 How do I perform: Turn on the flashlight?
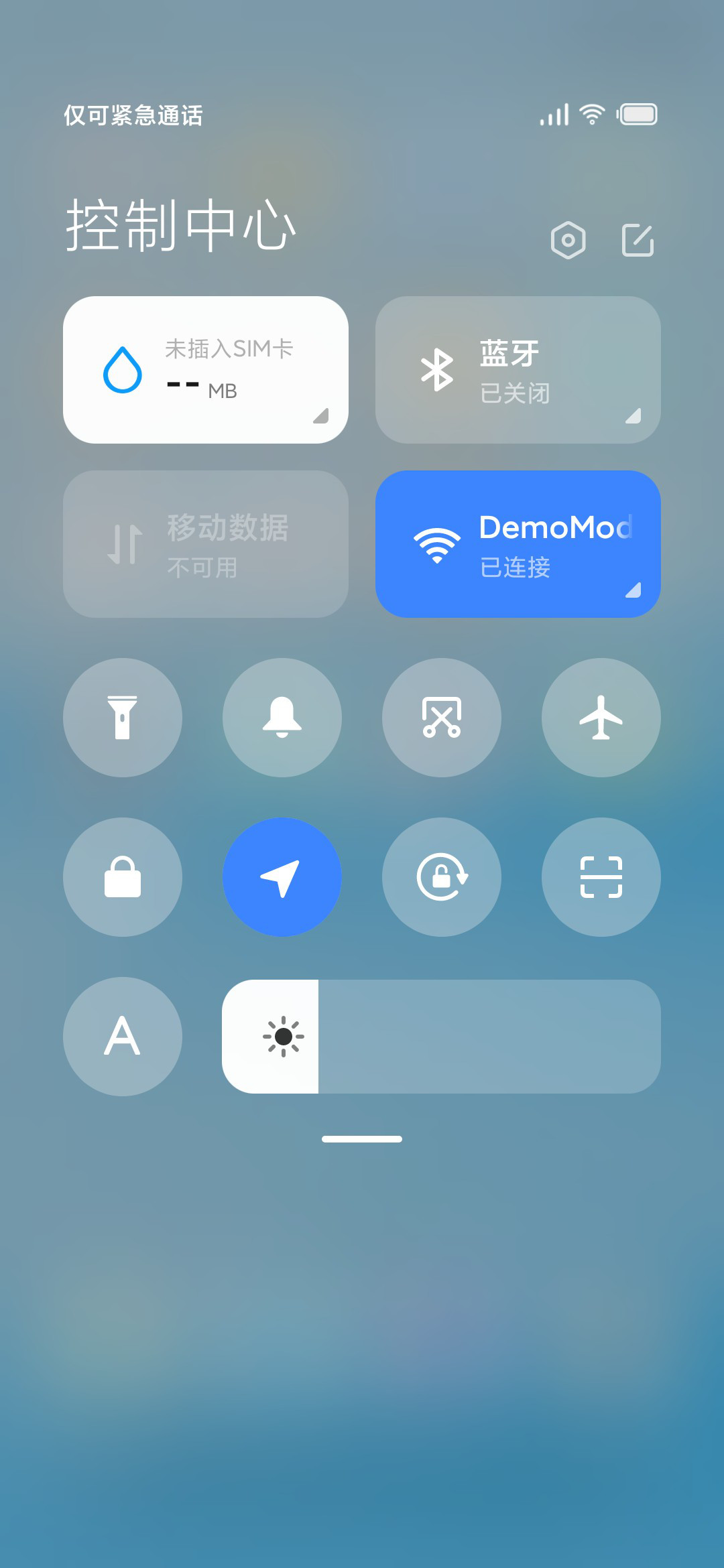click(x=123, y=718)
